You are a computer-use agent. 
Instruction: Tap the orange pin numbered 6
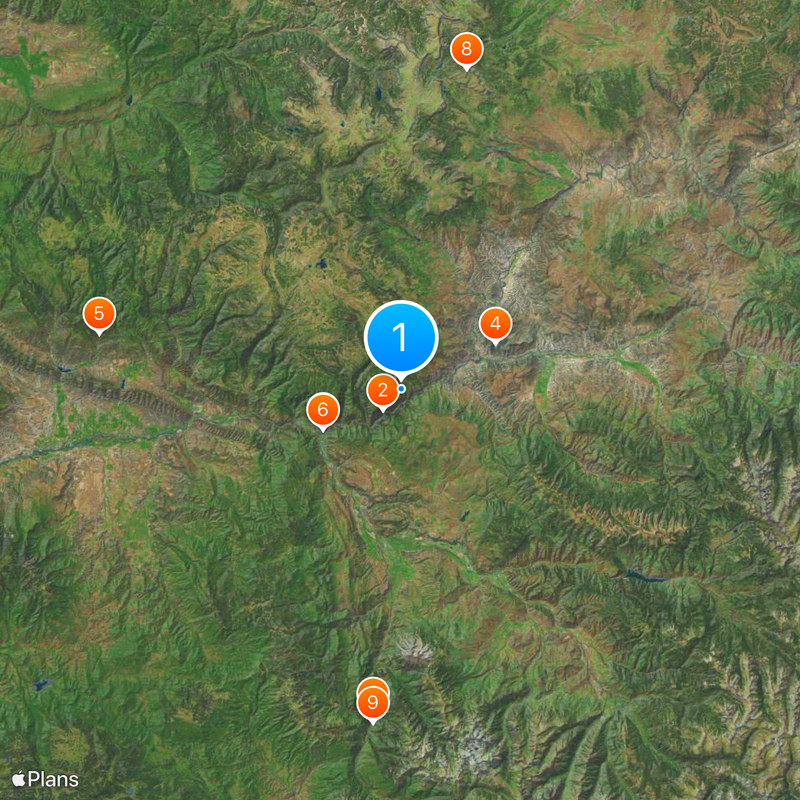tap(322, 408)
